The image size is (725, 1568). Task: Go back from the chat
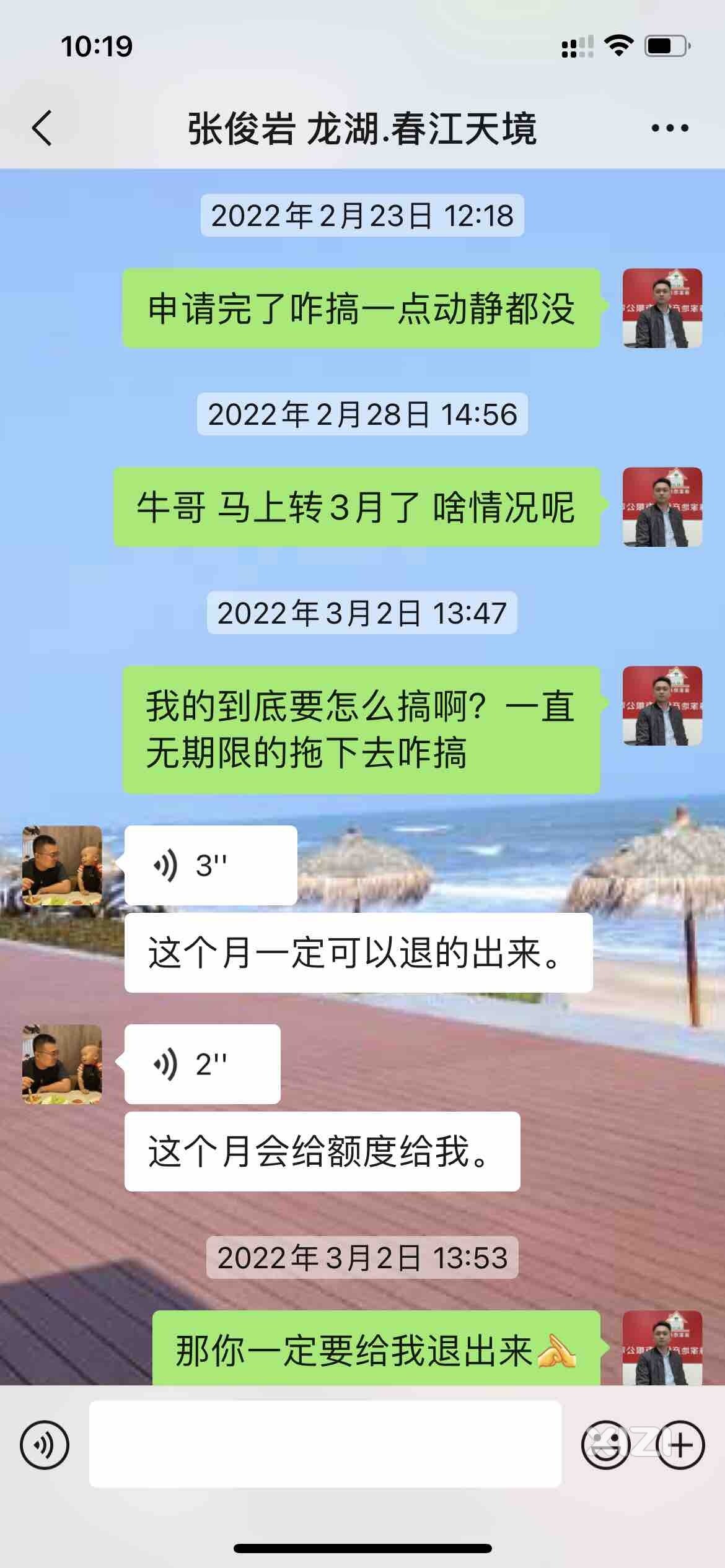(42, 128)
